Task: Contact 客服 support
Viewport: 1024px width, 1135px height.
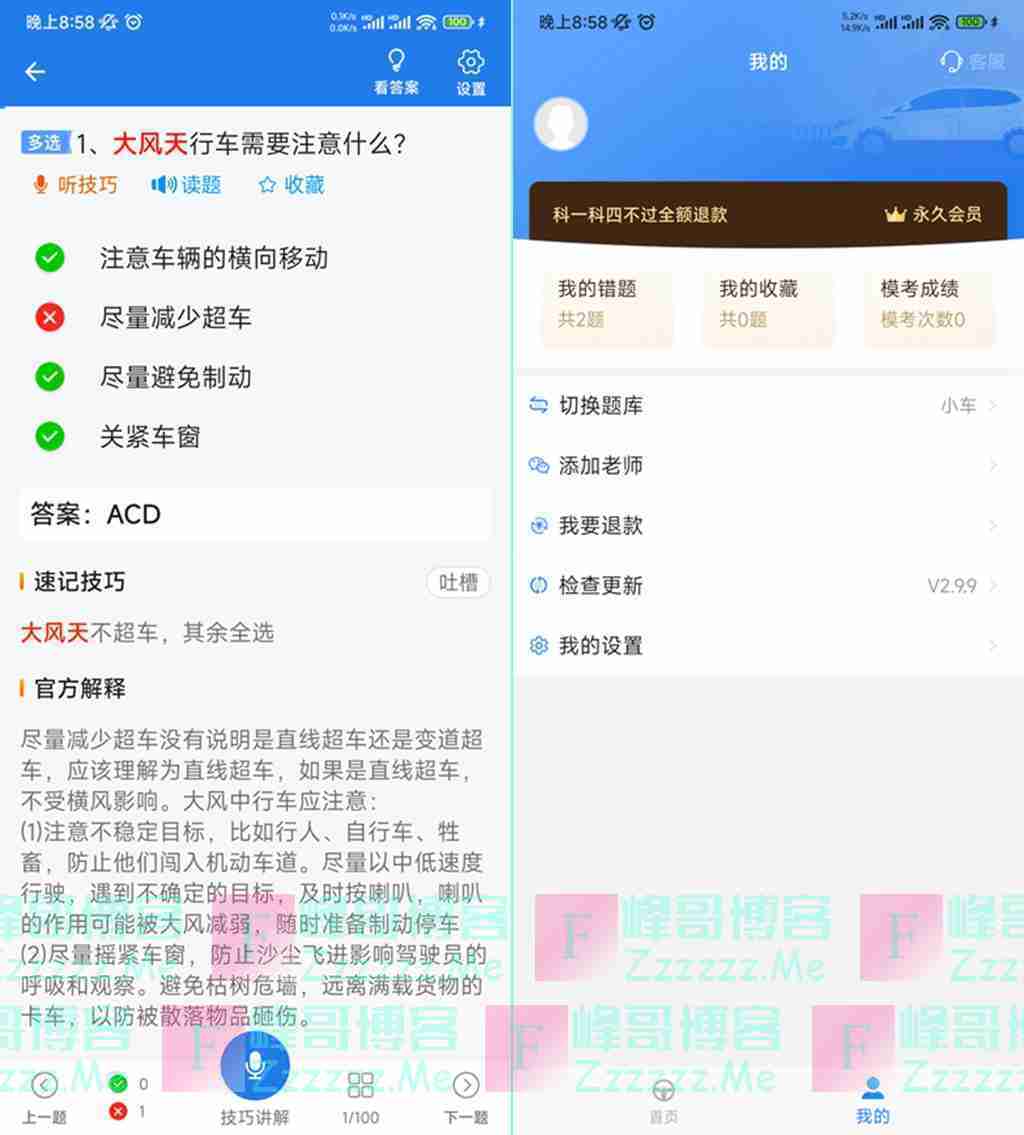Action: tap(972, 62)
